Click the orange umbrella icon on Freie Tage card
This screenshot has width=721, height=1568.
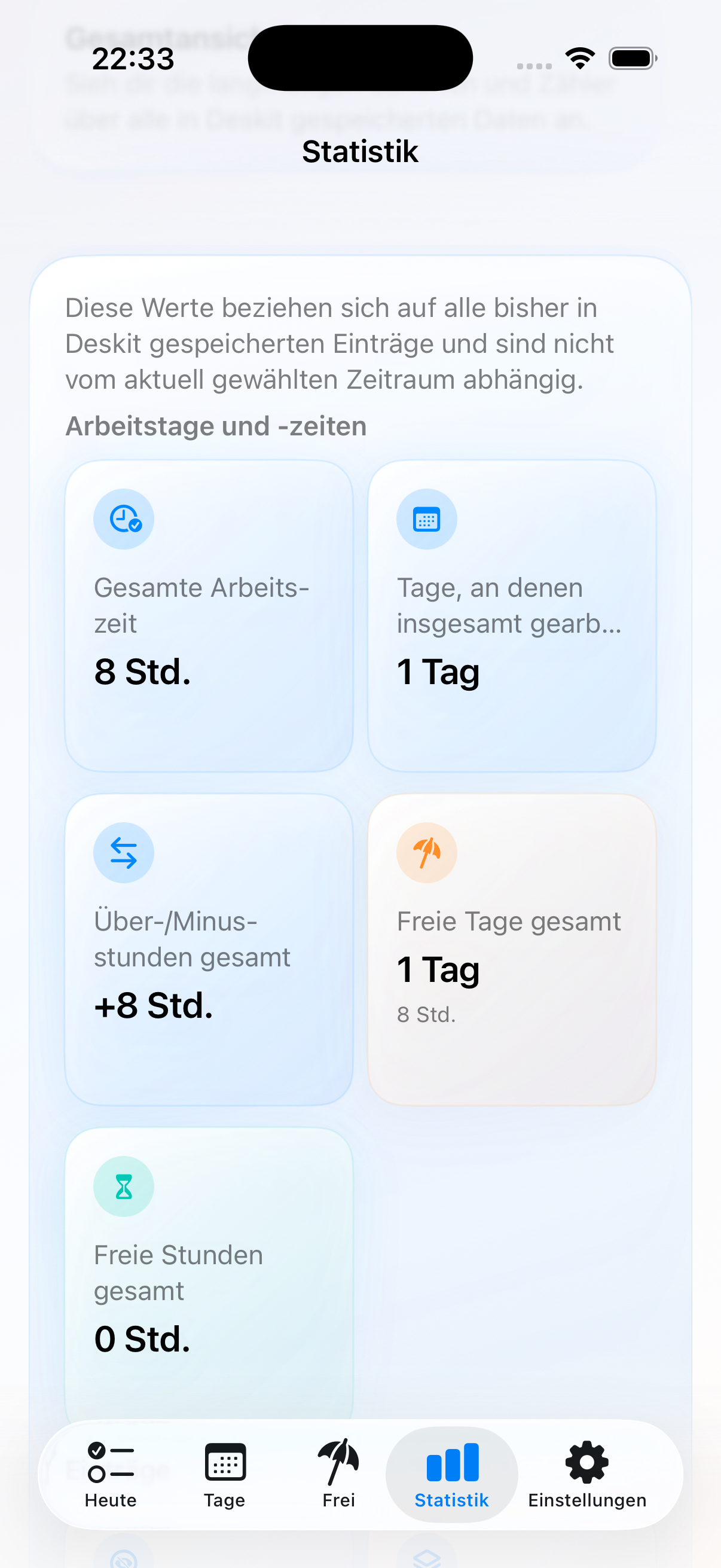coord(426,852)
